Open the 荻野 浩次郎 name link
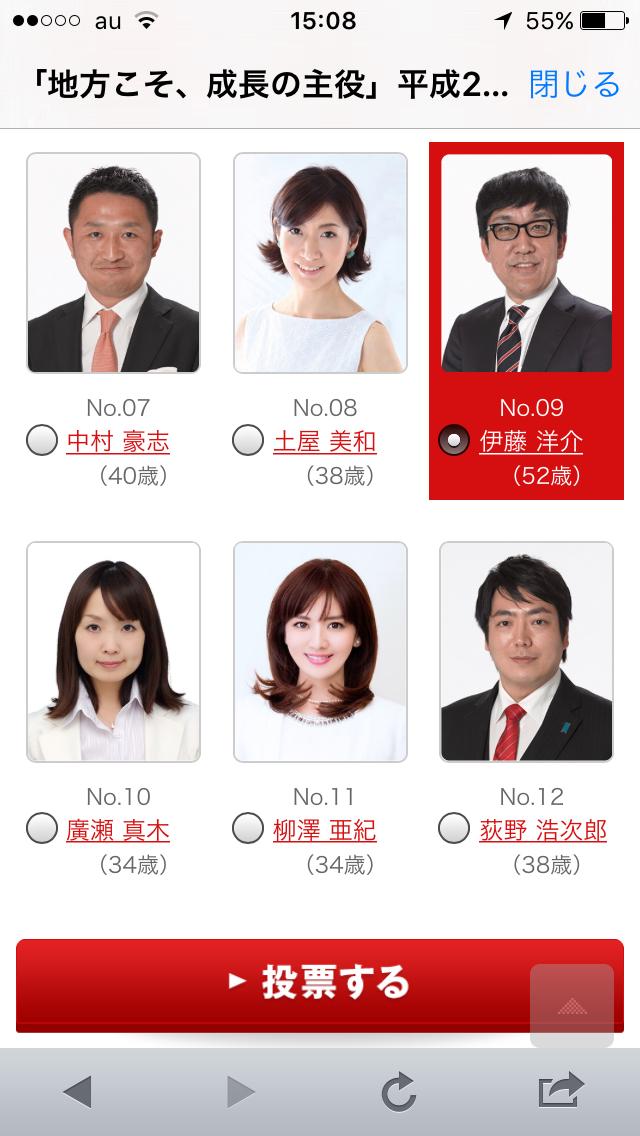The image size is (640, 1136). (x=543, y=829)
